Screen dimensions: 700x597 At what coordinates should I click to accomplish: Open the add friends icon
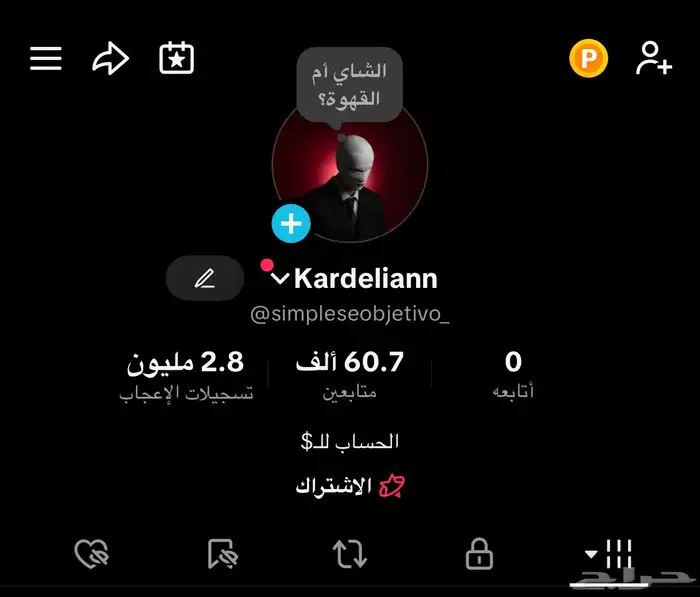[653, 58]
